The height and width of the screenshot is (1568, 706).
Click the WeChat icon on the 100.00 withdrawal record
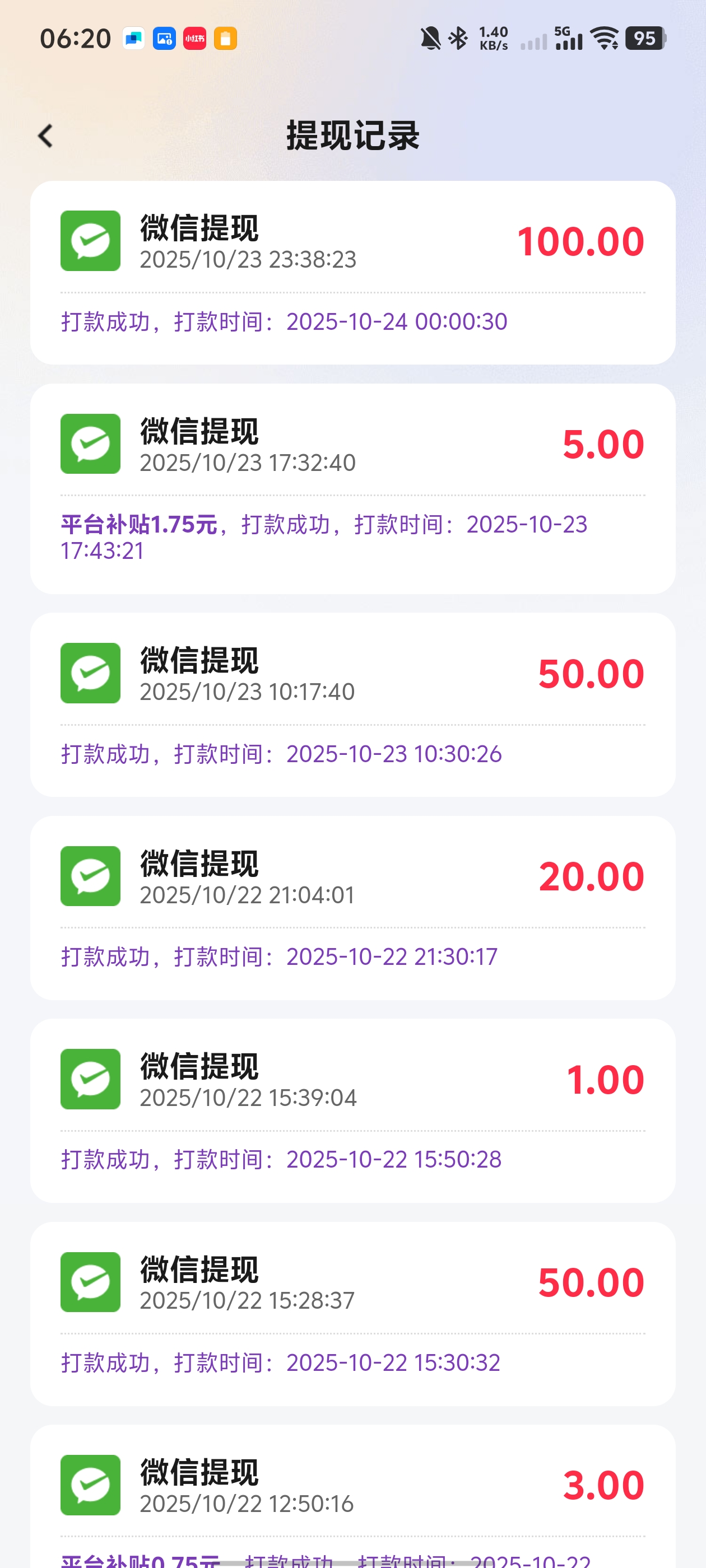90,240
